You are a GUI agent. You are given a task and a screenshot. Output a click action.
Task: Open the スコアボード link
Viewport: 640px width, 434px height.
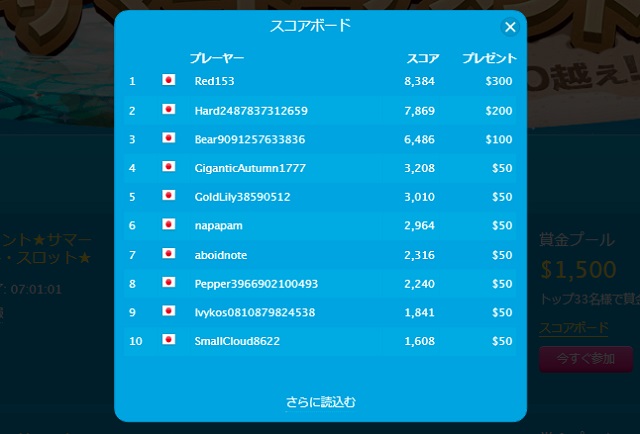coord(573,328)
